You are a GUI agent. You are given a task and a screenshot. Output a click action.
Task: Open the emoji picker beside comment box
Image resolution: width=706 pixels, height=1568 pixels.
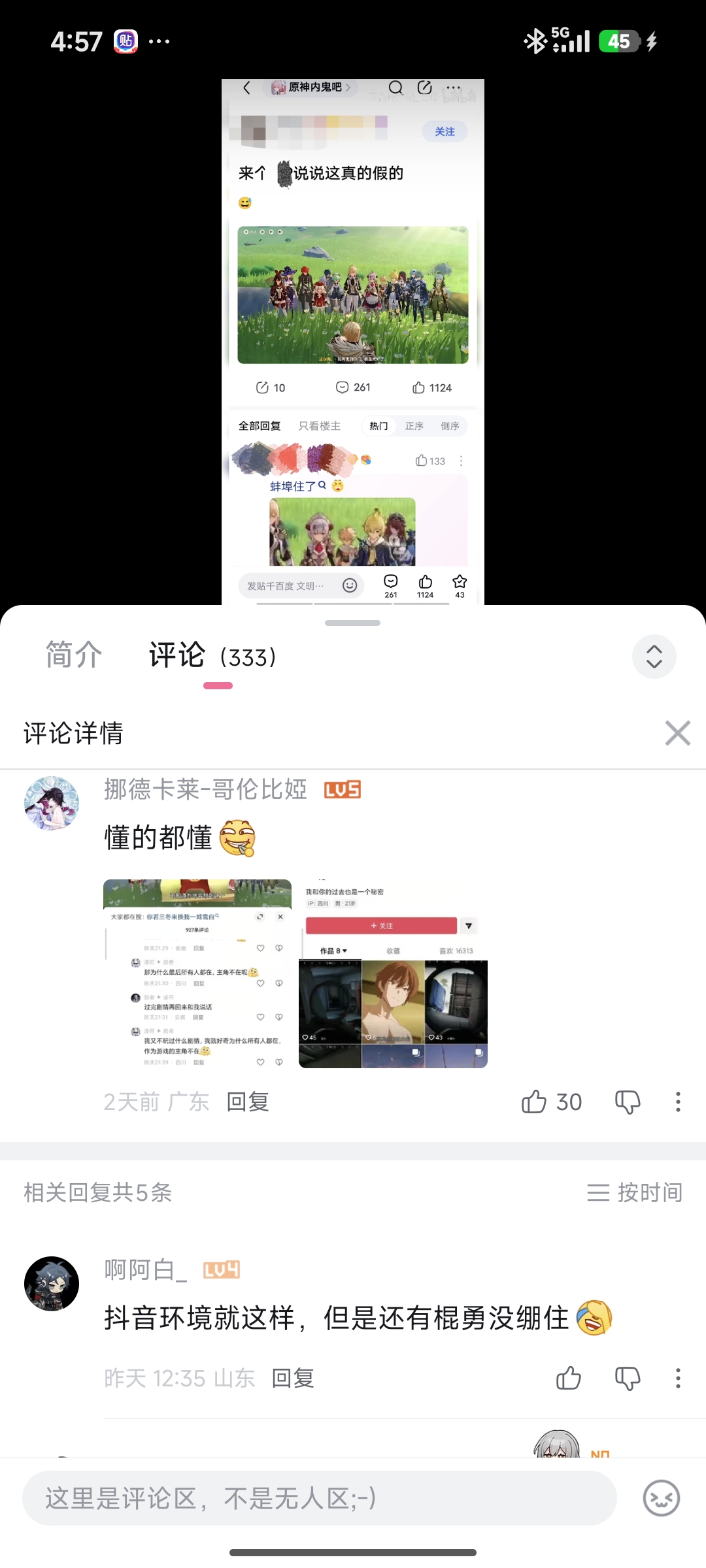click(x=661, y=1498)
